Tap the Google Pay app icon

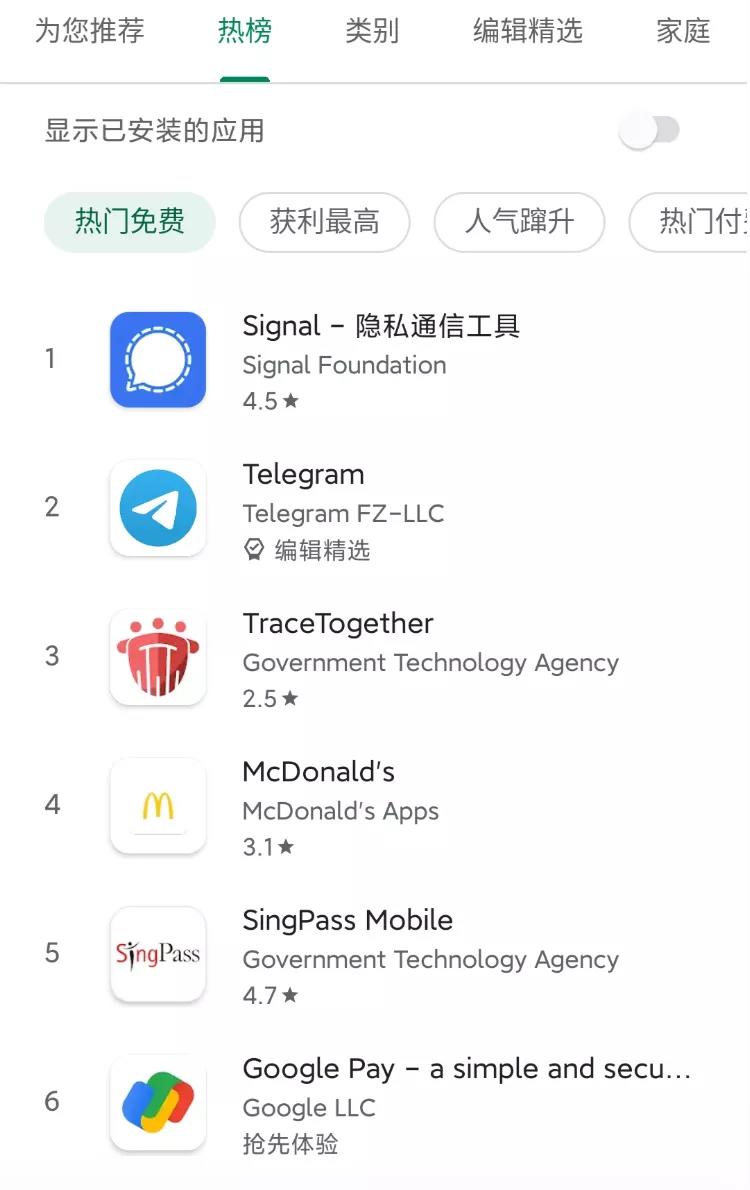click(x=157, y=1103)
